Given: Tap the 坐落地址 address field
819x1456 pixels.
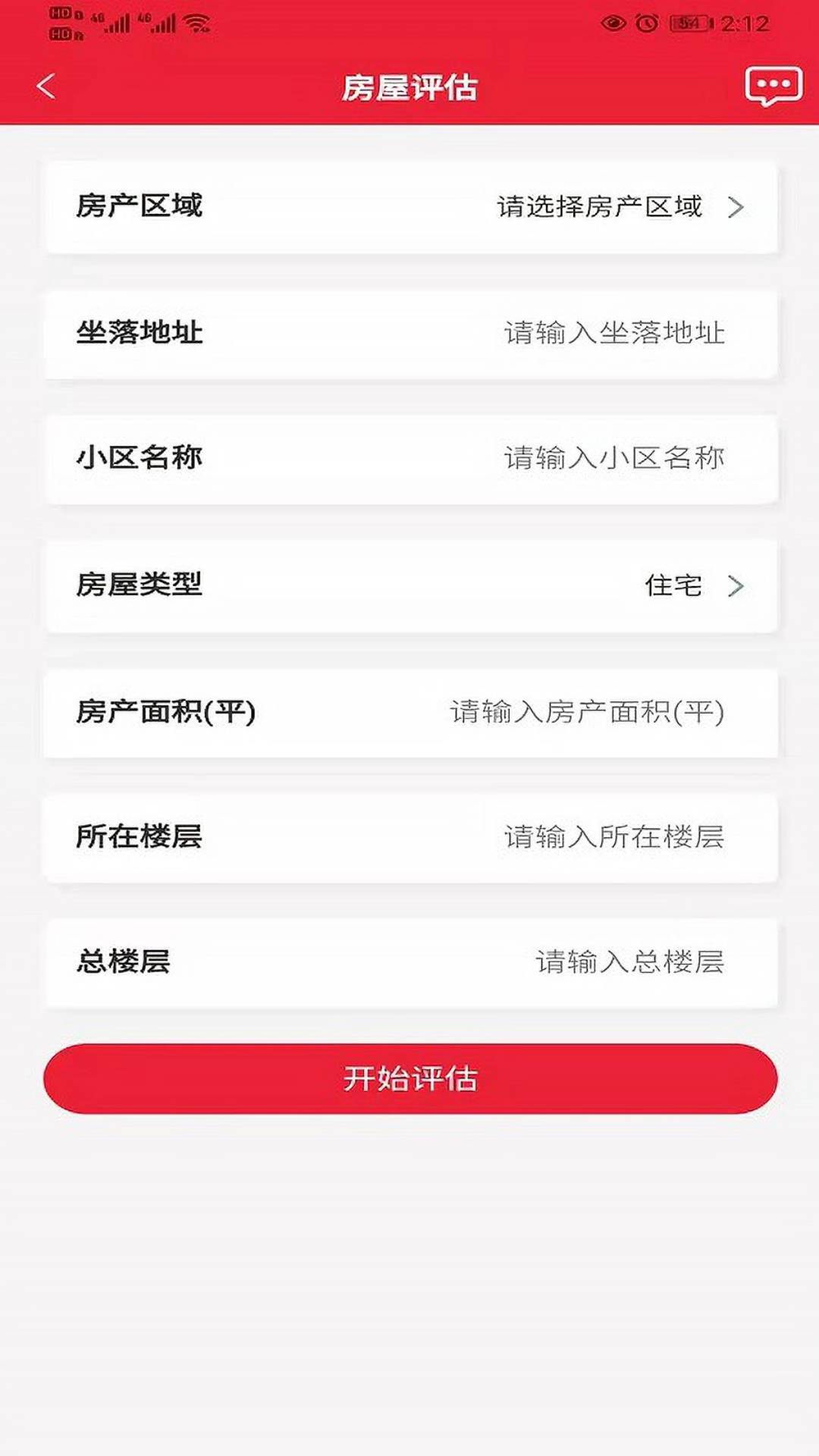Looking at the screenshot, I should click(x=411, y=333).
